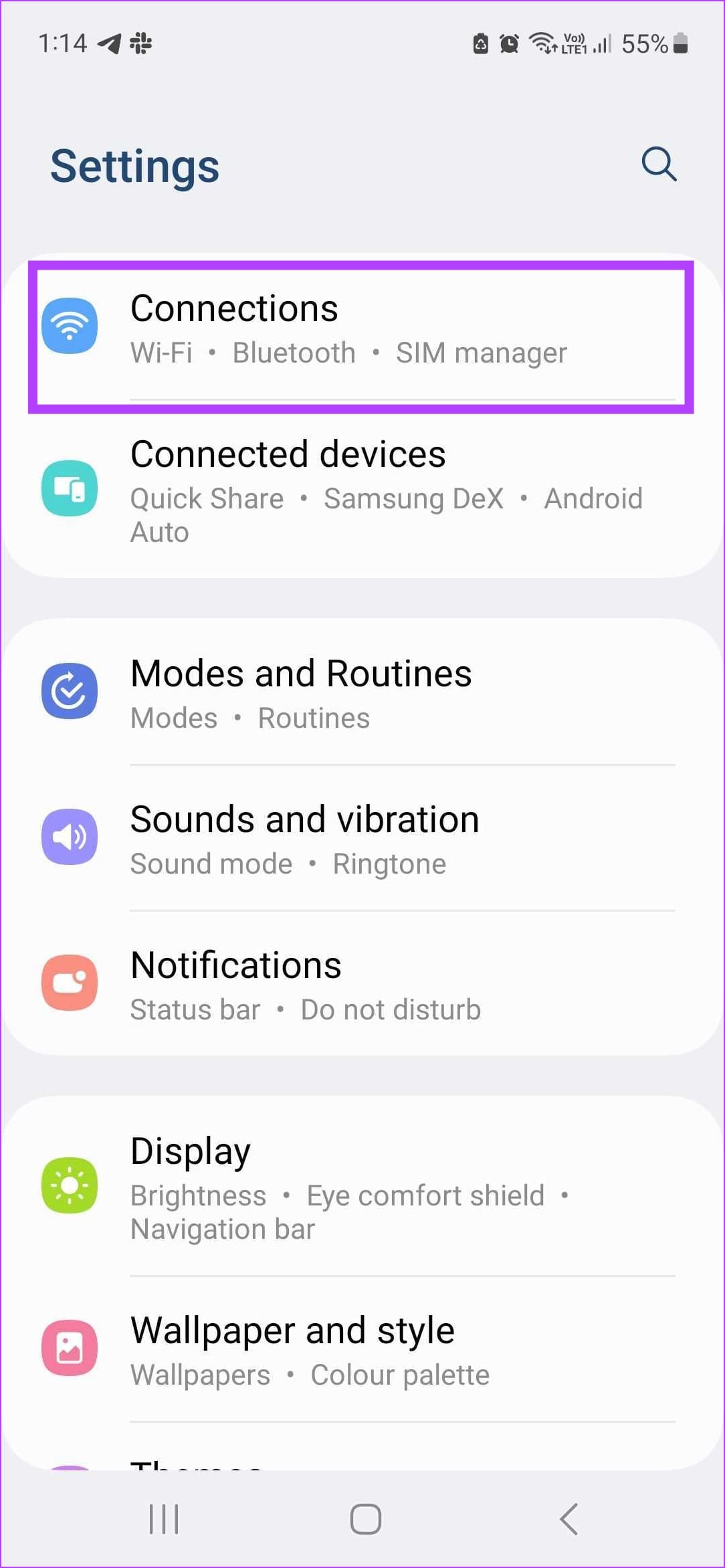
Task: Tap the Wi-Fi status bar icon
Action: 542,42
